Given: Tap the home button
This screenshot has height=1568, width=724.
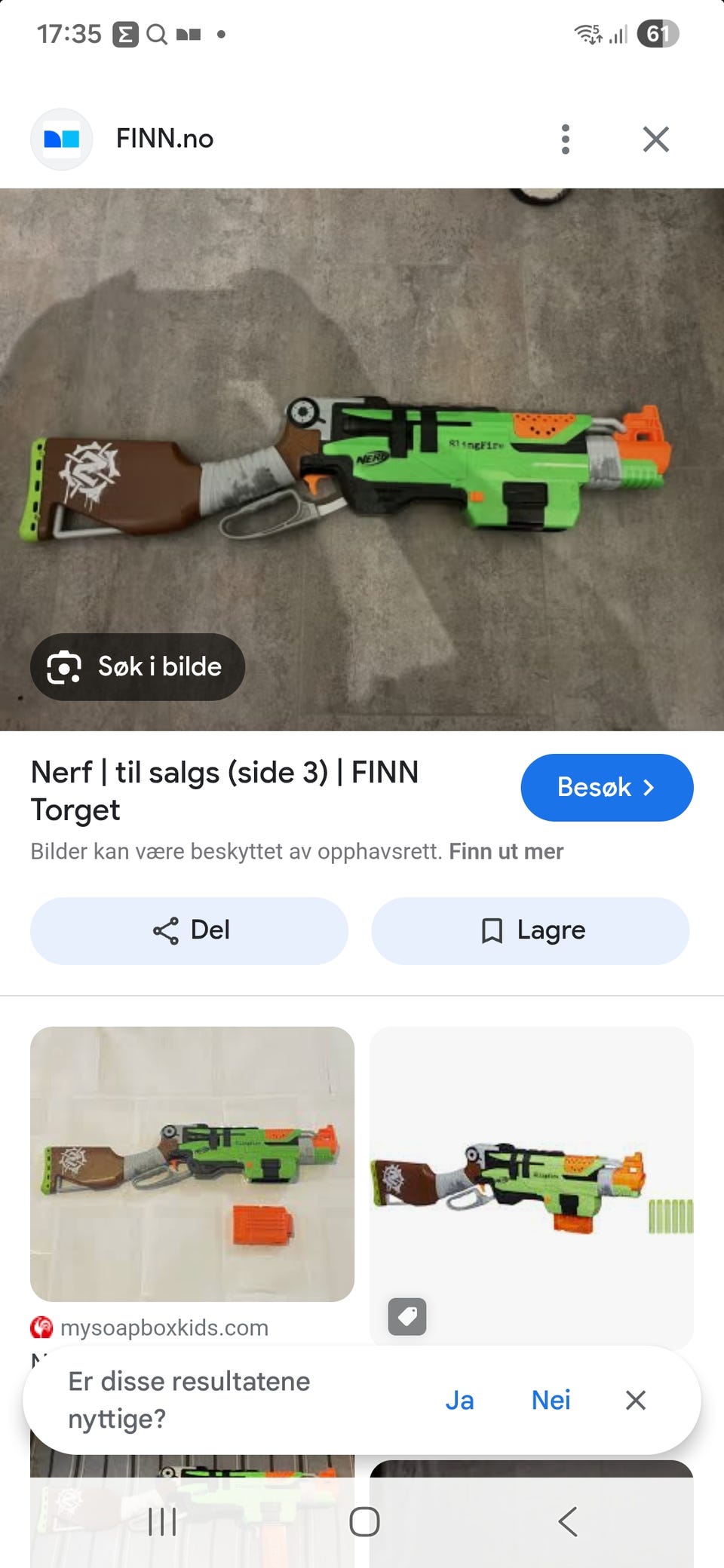Looking at the screenshot, I should [364, 1521].
